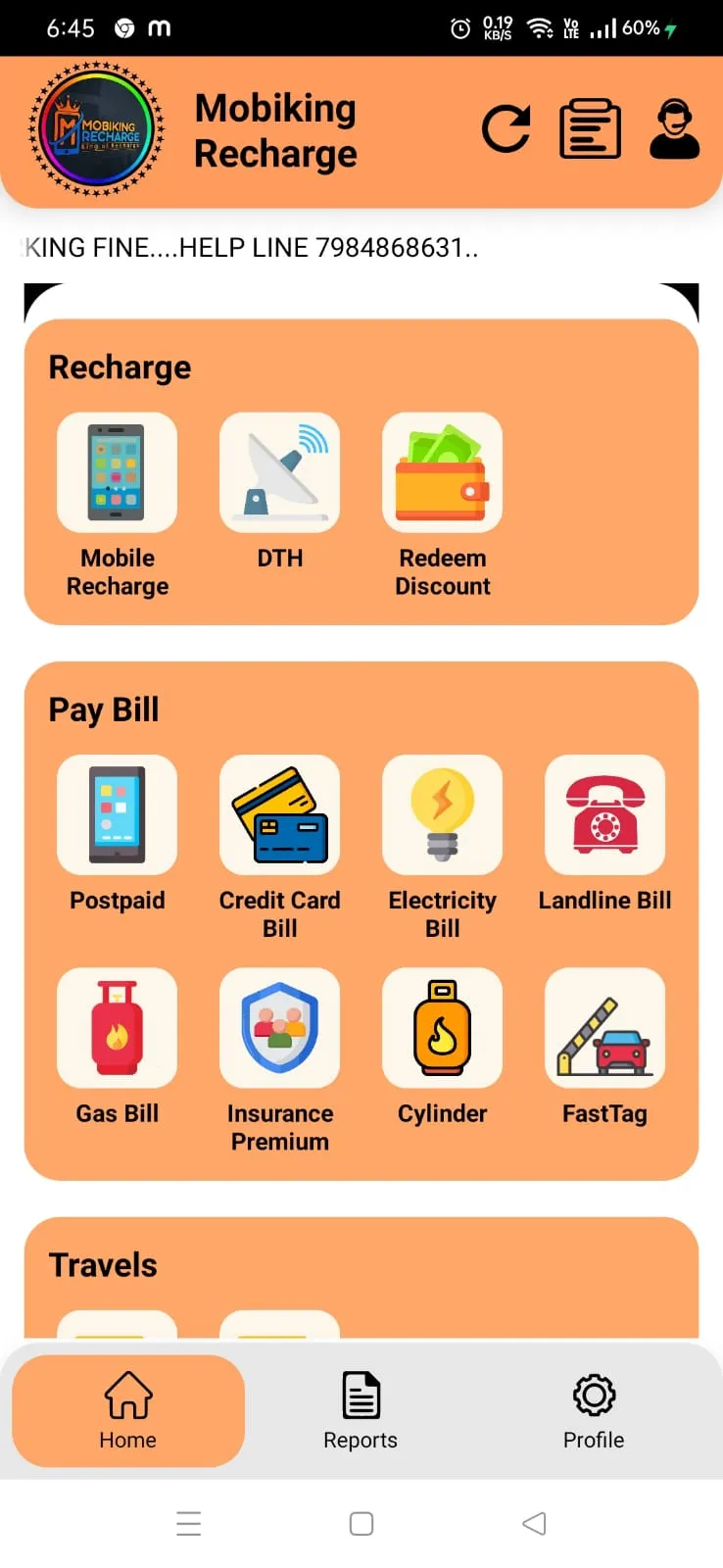This screenshot has height=1568, width=723.
Task: Go to the Profile tab
Action: (x=594, y=1411)
